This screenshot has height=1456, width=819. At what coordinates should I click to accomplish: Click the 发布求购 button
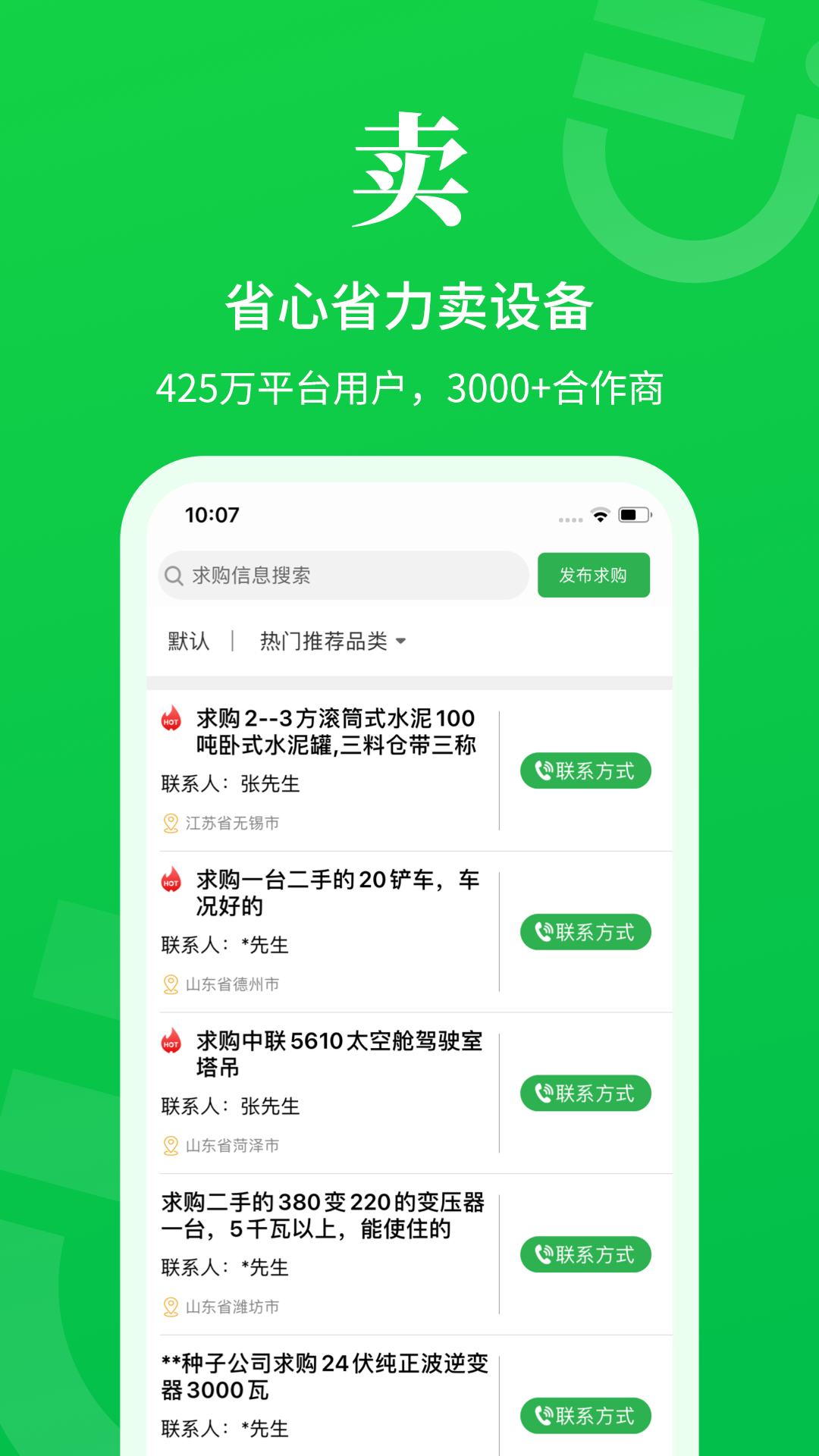click(593, 576)
